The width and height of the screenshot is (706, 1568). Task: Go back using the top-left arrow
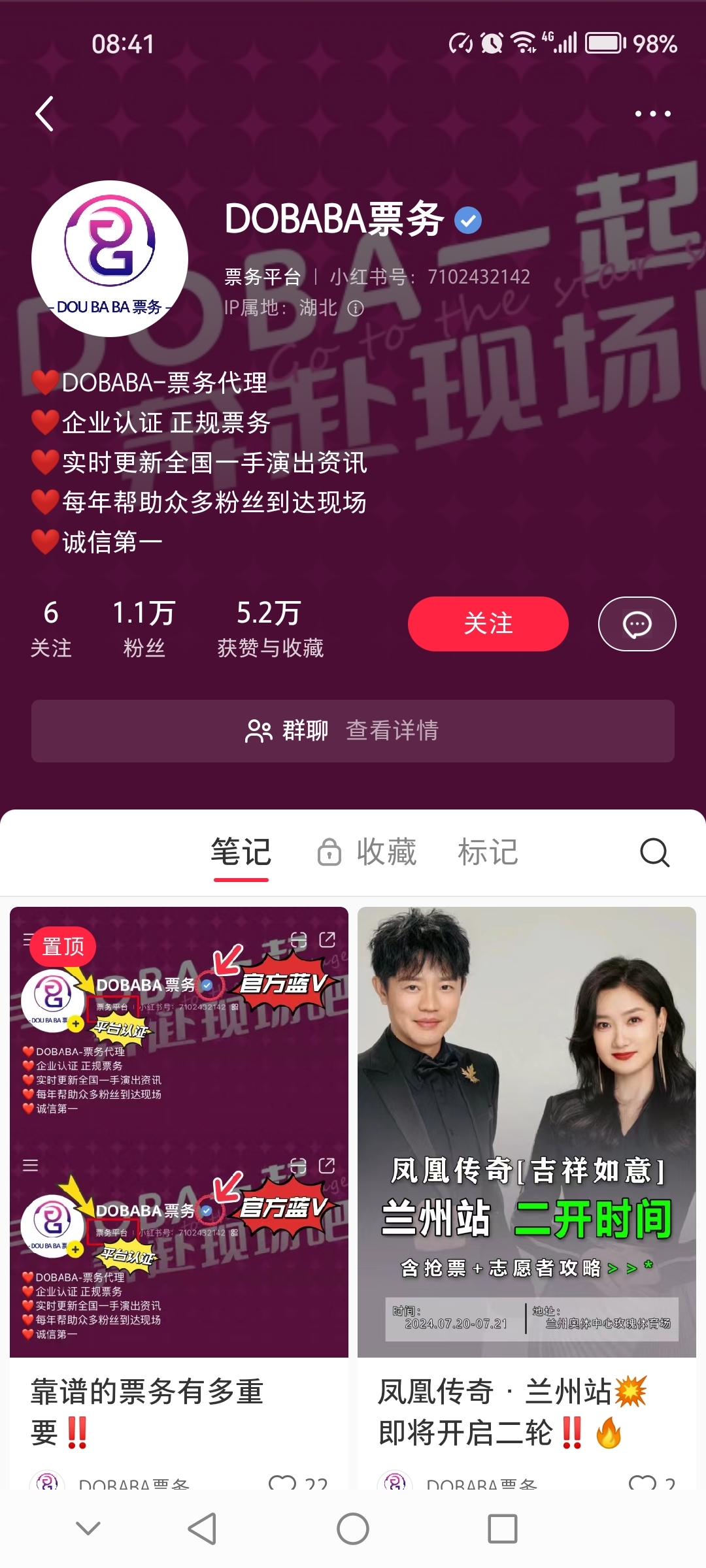click(x=44, y=114)
